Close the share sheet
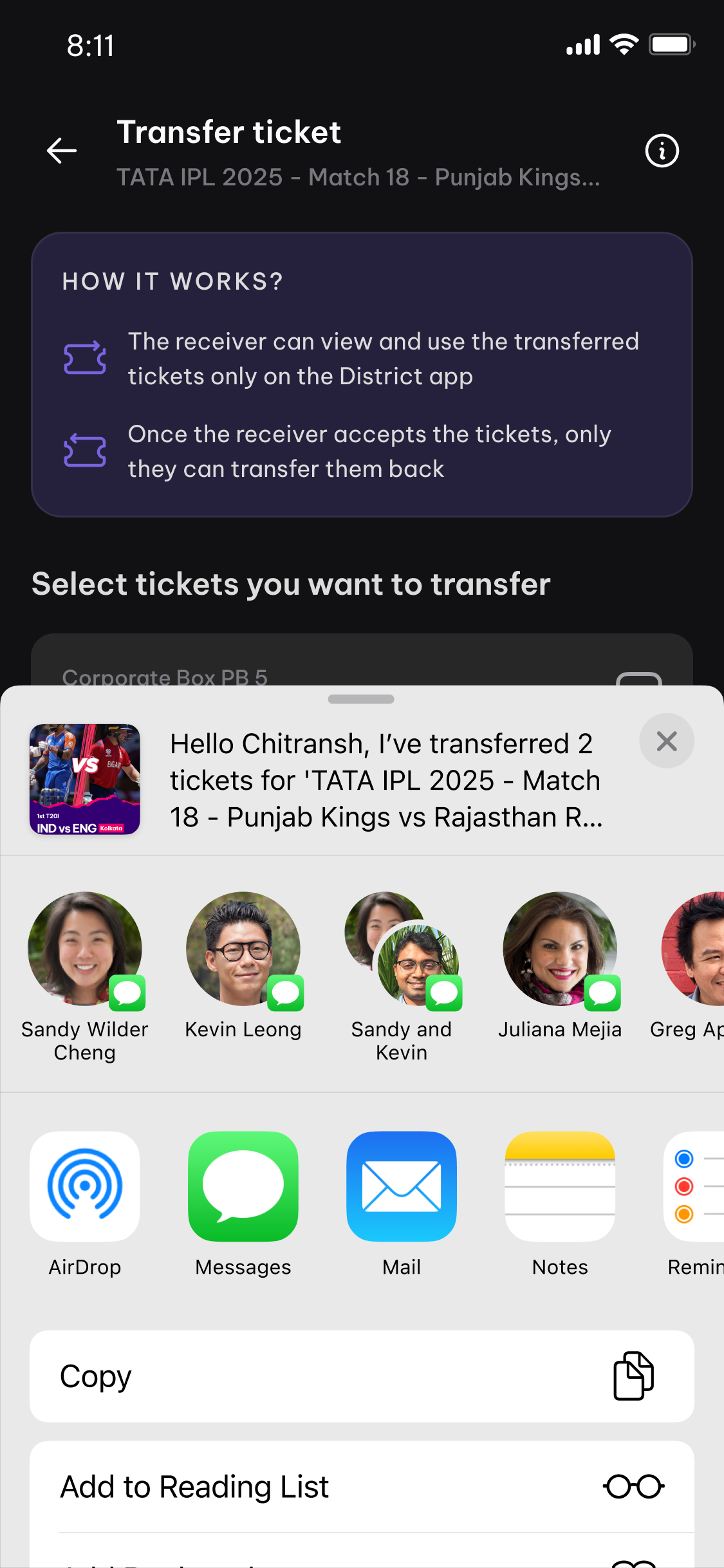 (x=666, y=741)
